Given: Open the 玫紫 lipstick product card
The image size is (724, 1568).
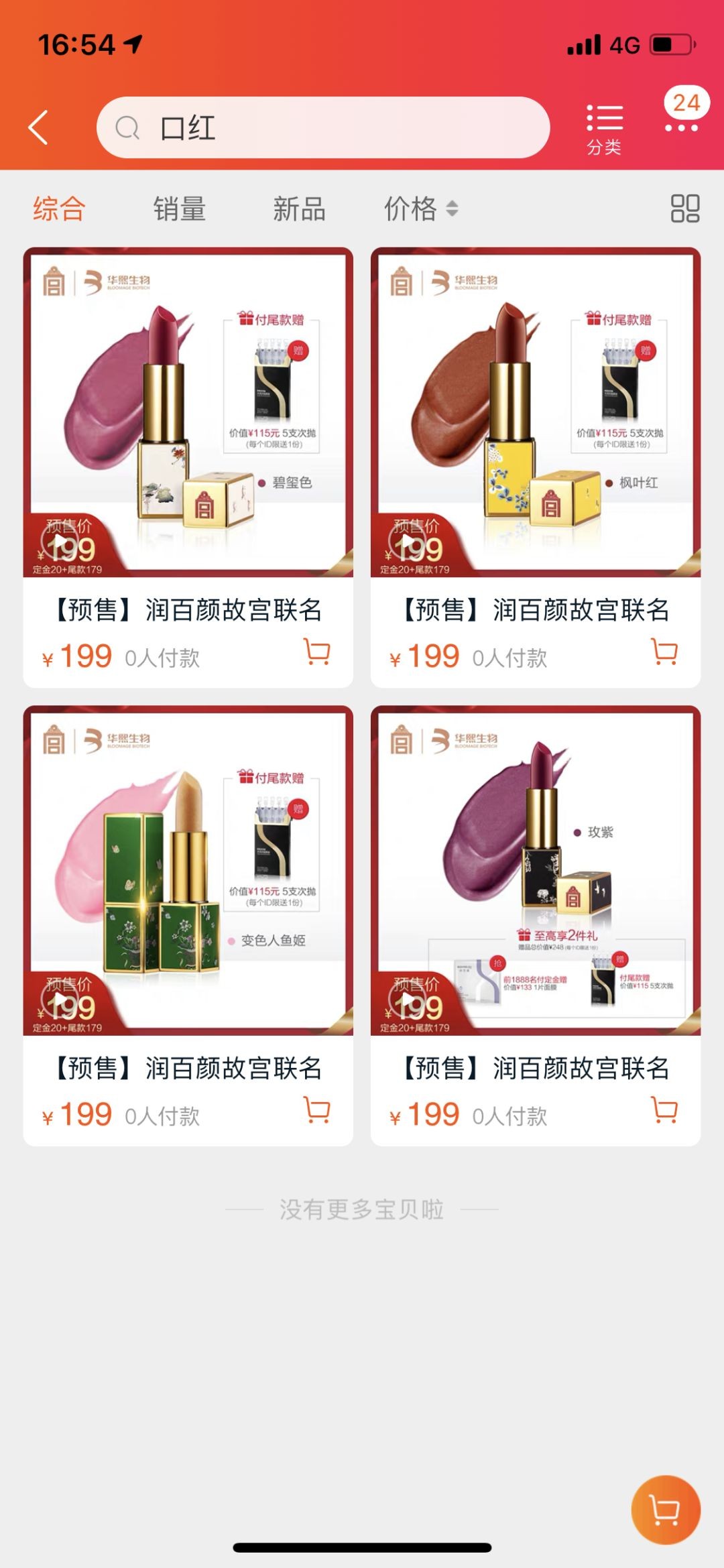Looking at the screenshot, I should click(x=535, y=870).
